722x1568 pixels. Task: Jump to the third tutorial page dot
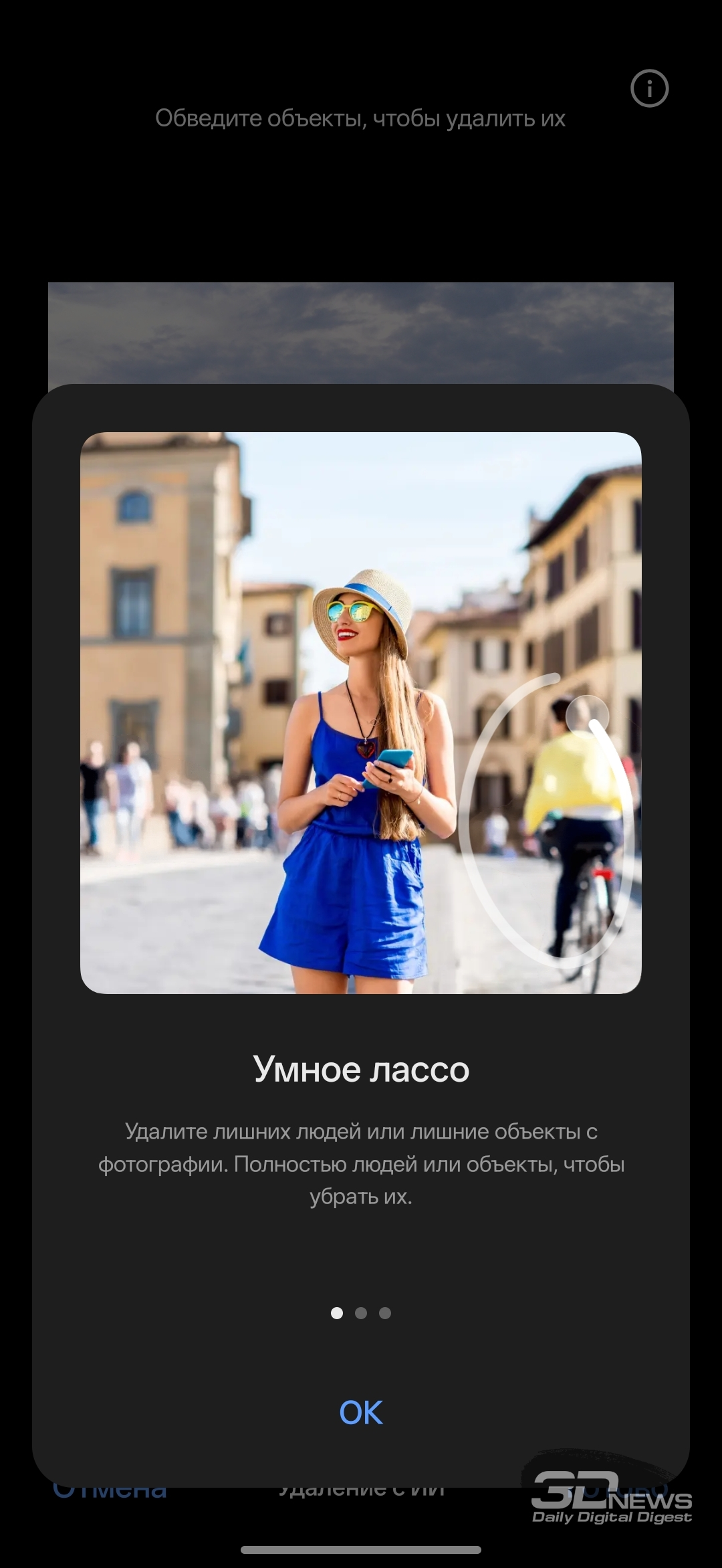385,1313
